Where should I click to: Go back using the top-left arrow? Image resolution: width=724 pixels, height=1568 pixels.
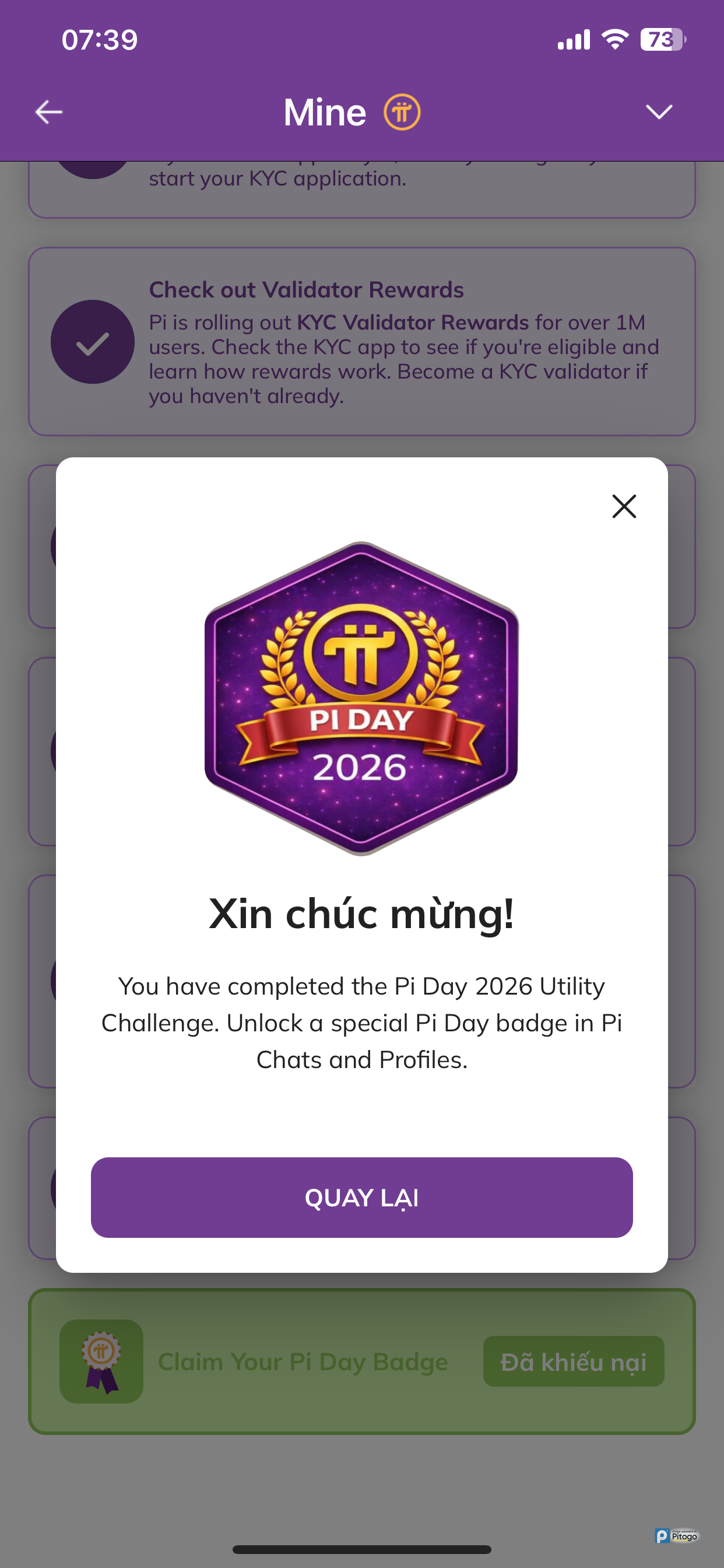click(x=48, y=112)
